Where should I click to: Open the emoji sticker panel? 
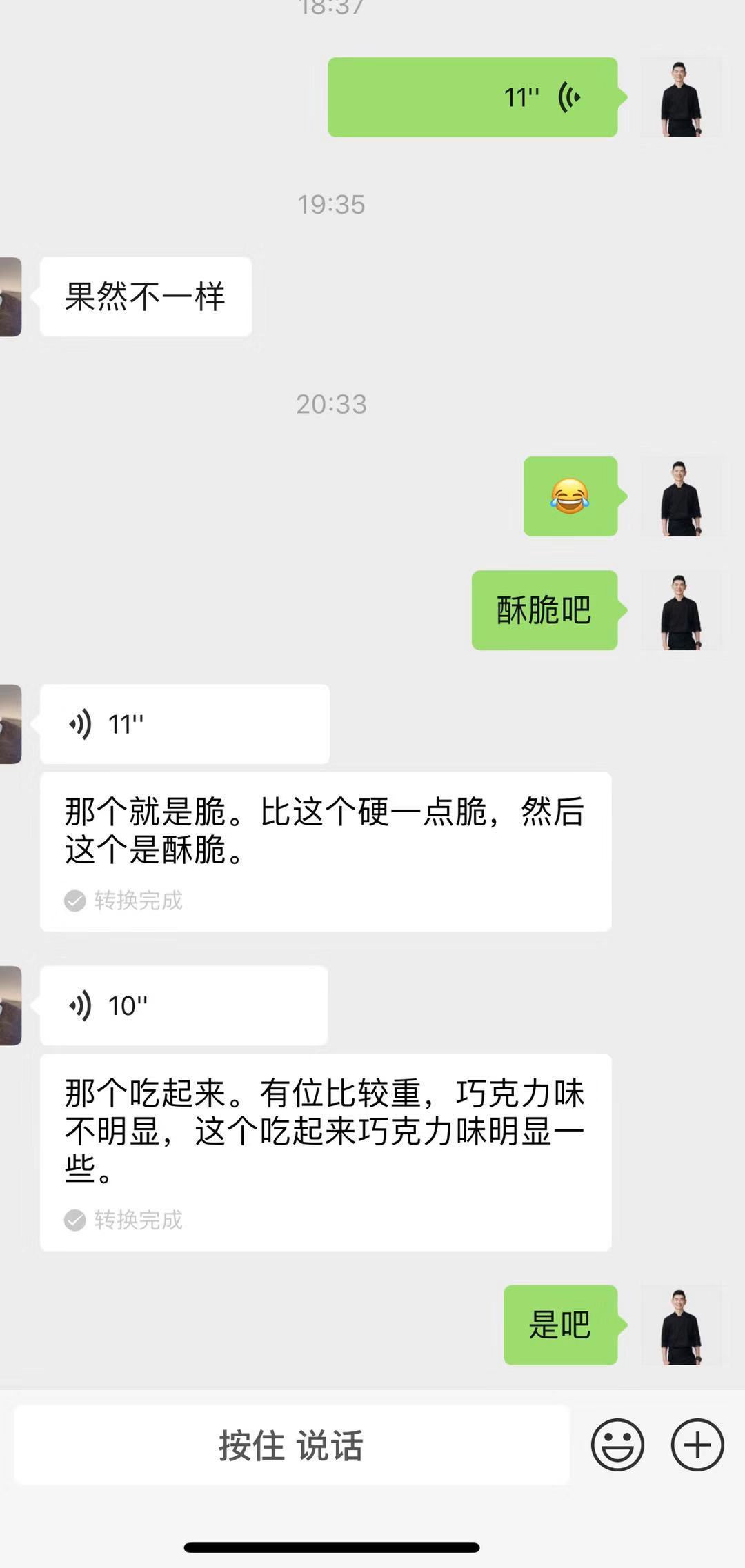[x=617, y=1445]
